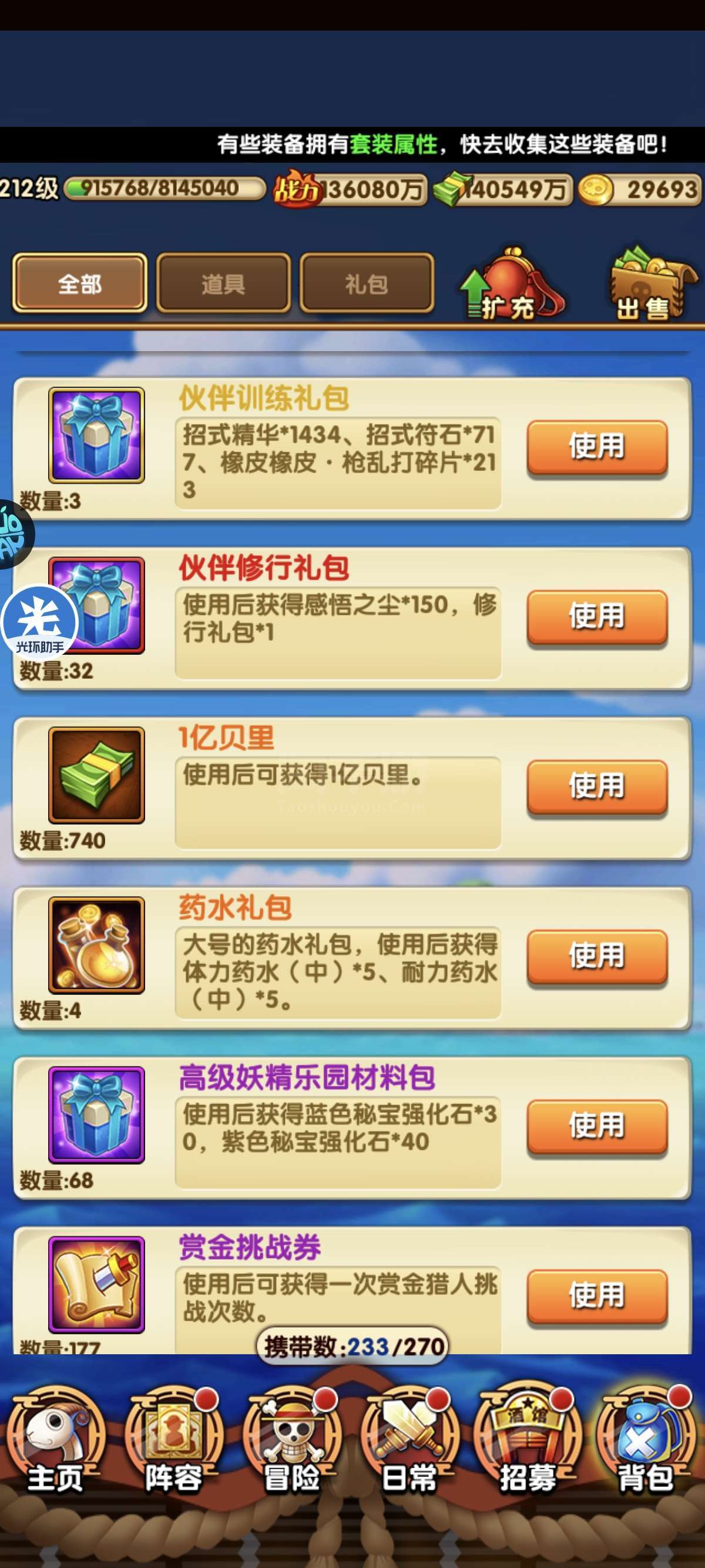Use the 药水礼包 item
The height and width of the screenshot is (1568, 705).
[597, 957]
